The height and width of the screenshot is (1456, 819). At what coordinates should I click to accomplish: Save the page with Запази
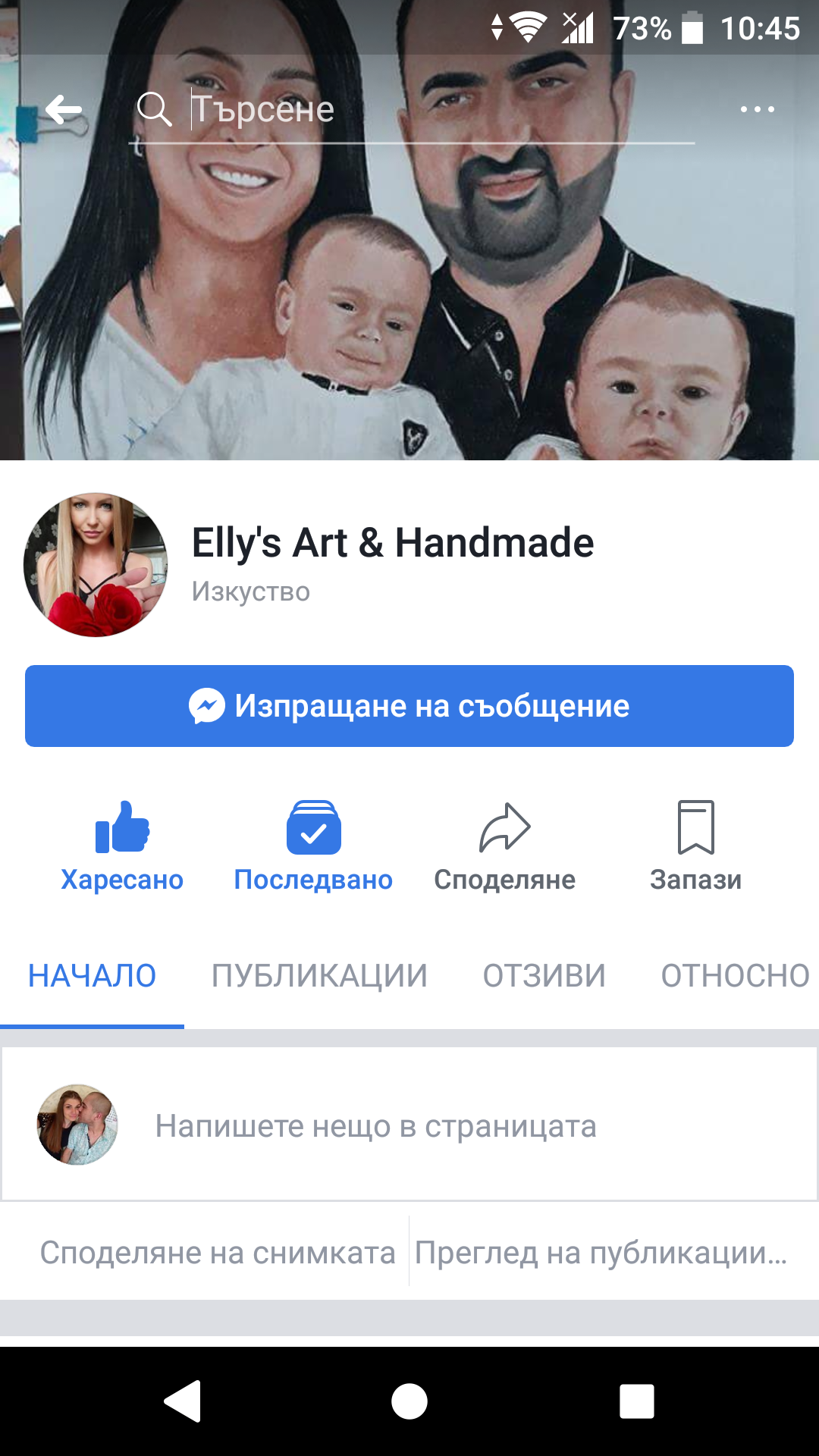click(x=696, y=847)
